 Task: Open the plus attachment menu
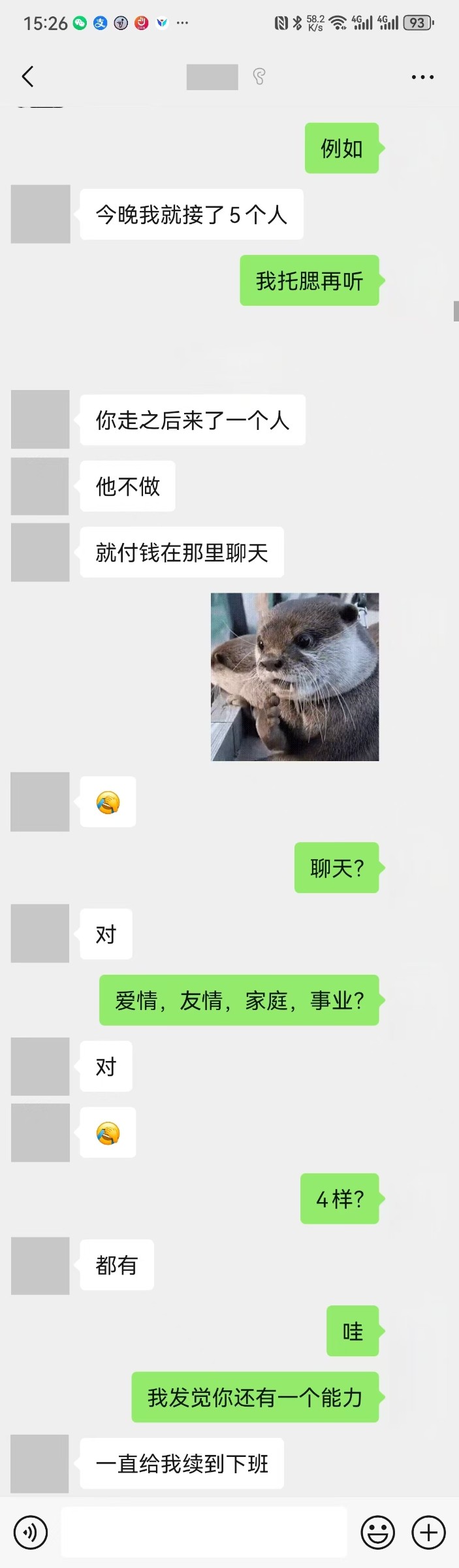[428, 1532]
